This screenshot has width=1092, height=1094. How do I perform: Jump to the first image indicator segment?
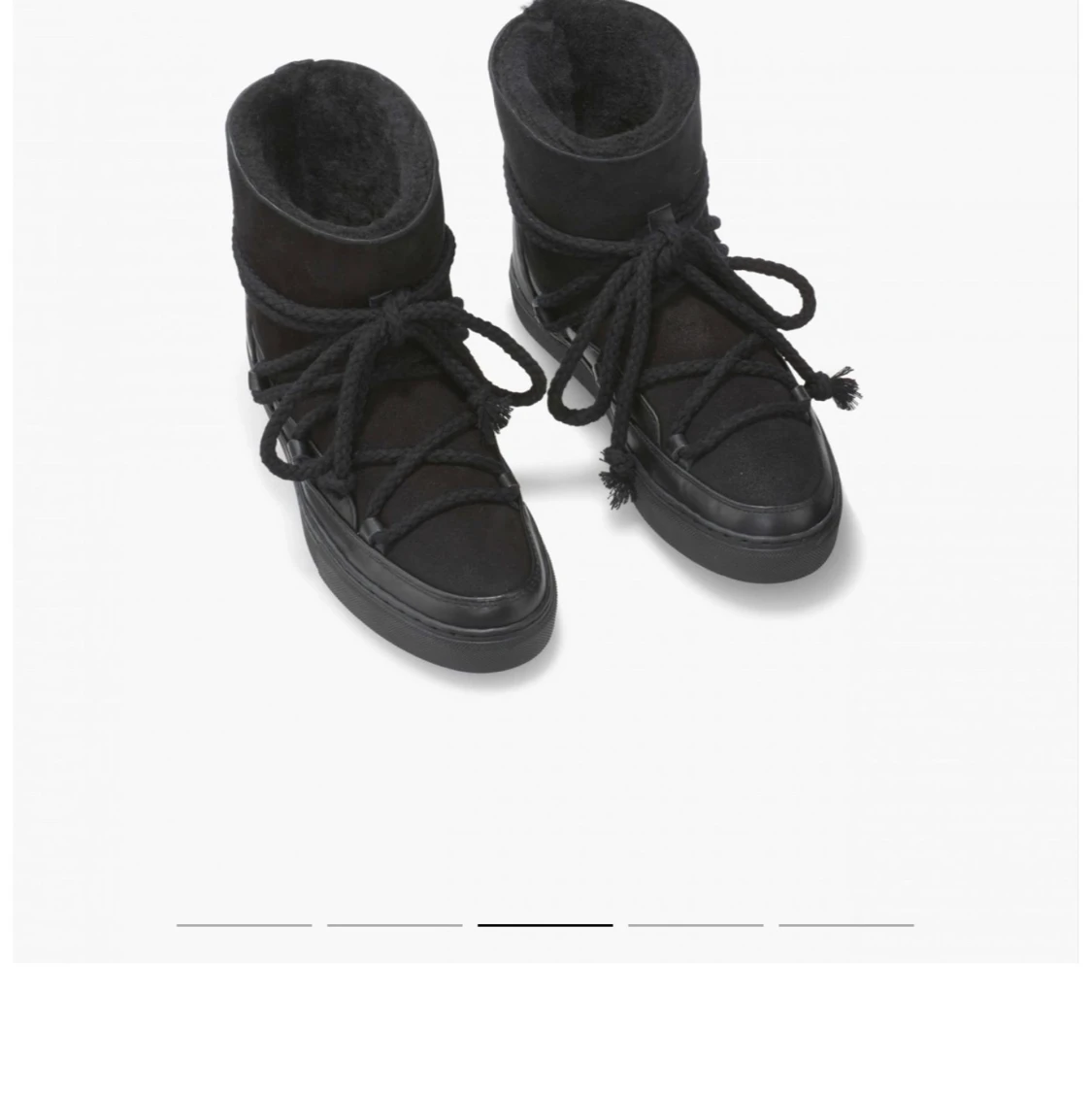tap(245, 925)
